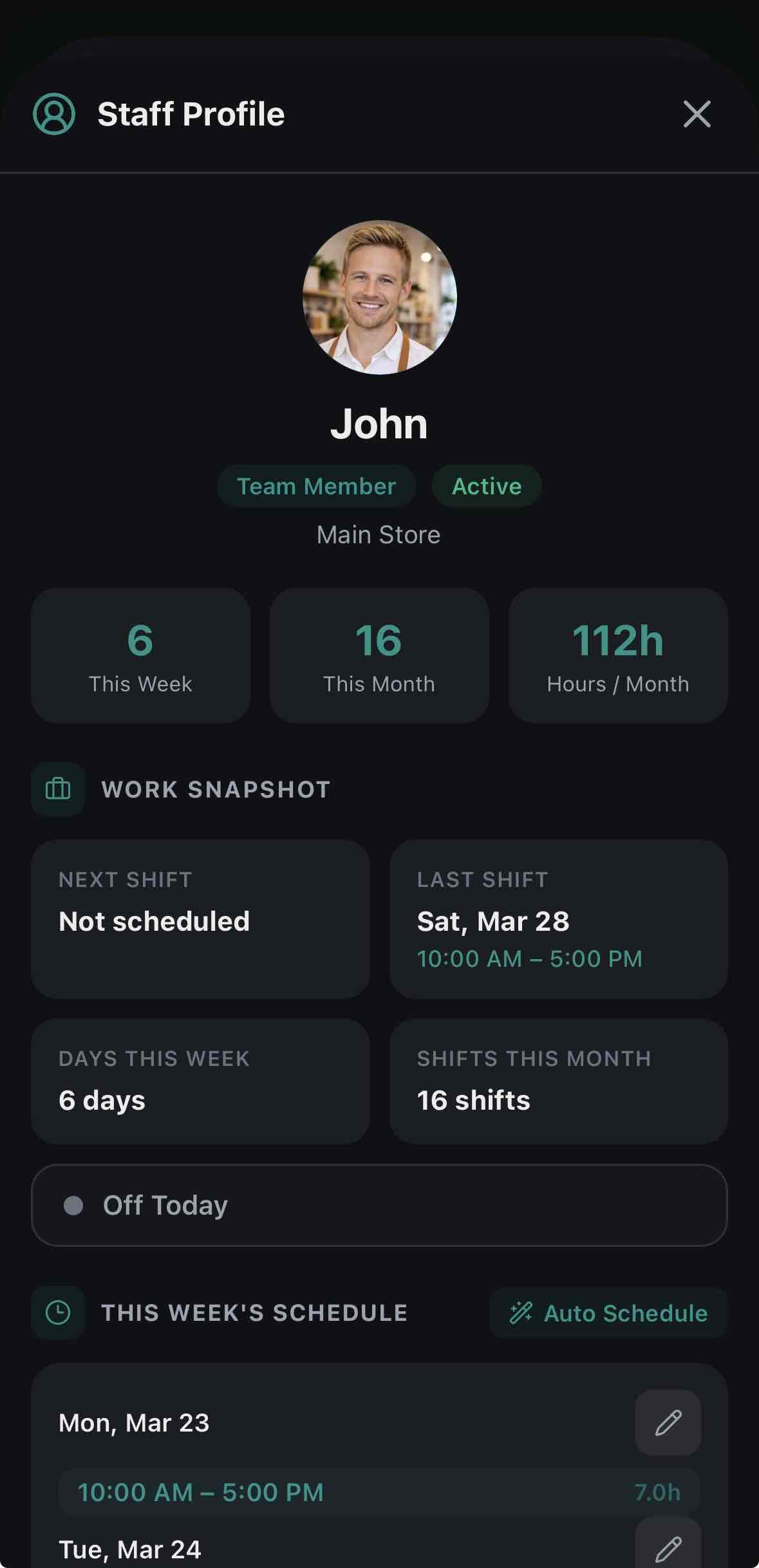Click the status dot next to Off Today
759x1568 pixels.
74,1205
